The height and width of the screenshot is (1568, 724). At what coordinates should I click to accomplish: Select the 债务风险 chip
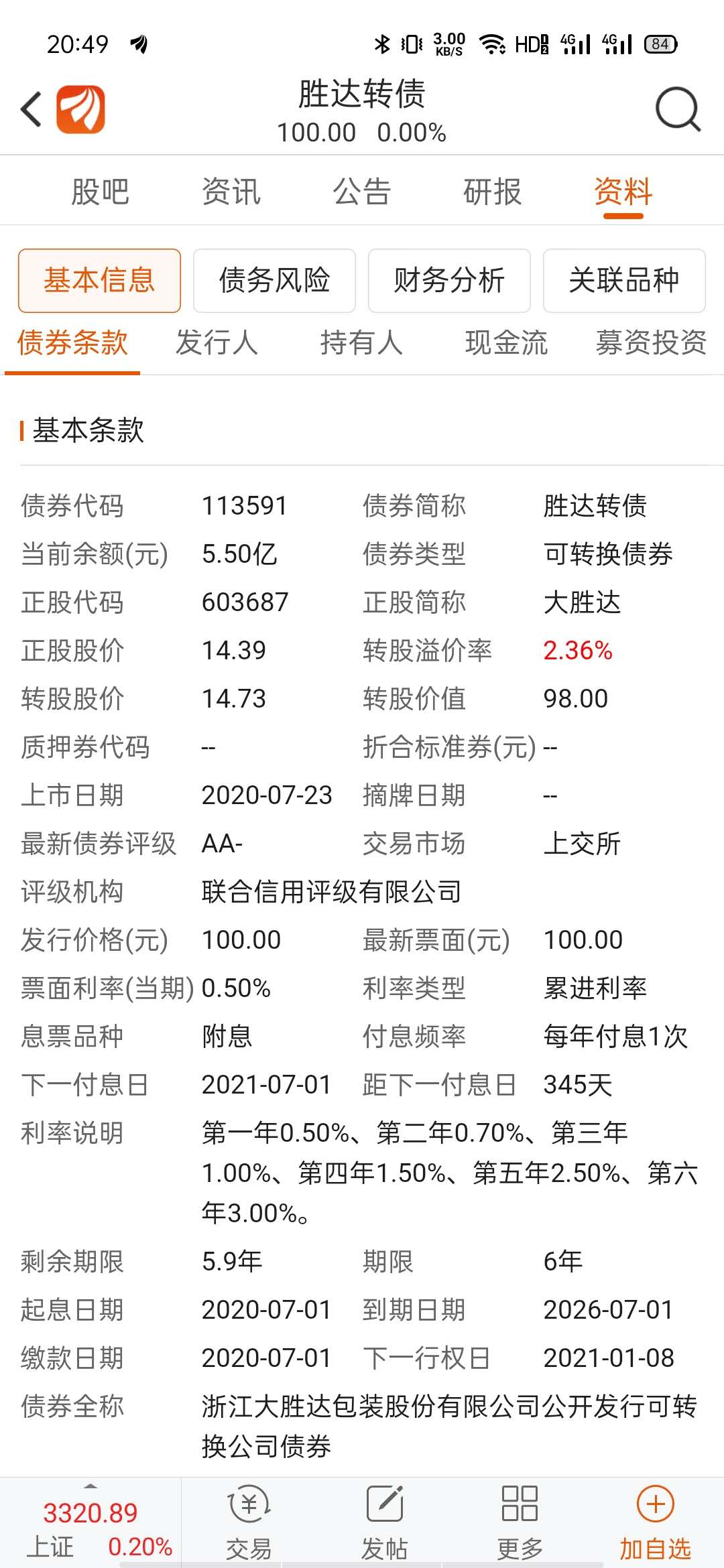coord(274,280)
